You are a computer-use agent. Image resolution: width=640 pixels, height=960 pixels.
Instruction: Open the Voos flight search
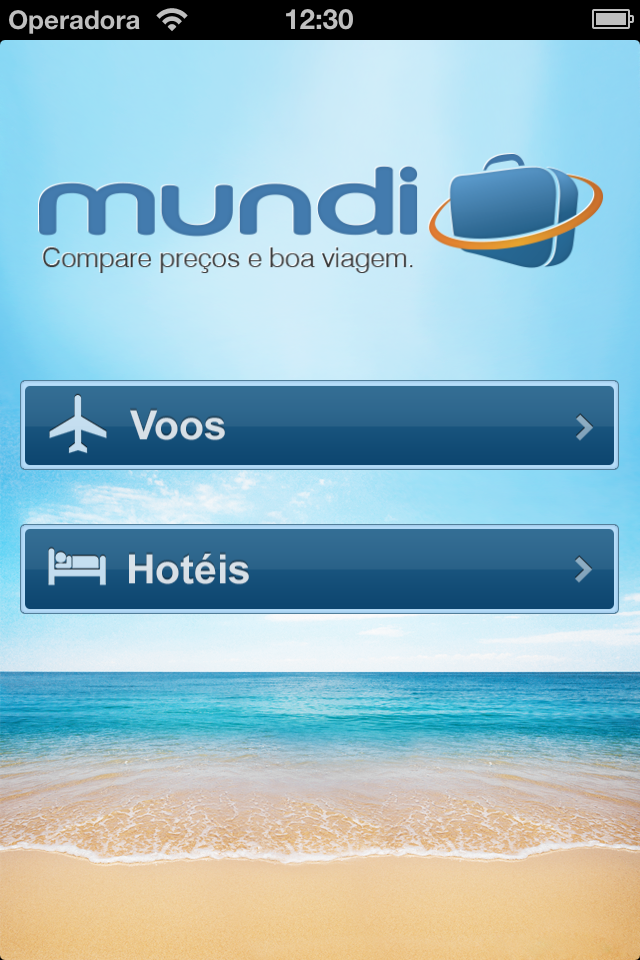tap(319, 426)
